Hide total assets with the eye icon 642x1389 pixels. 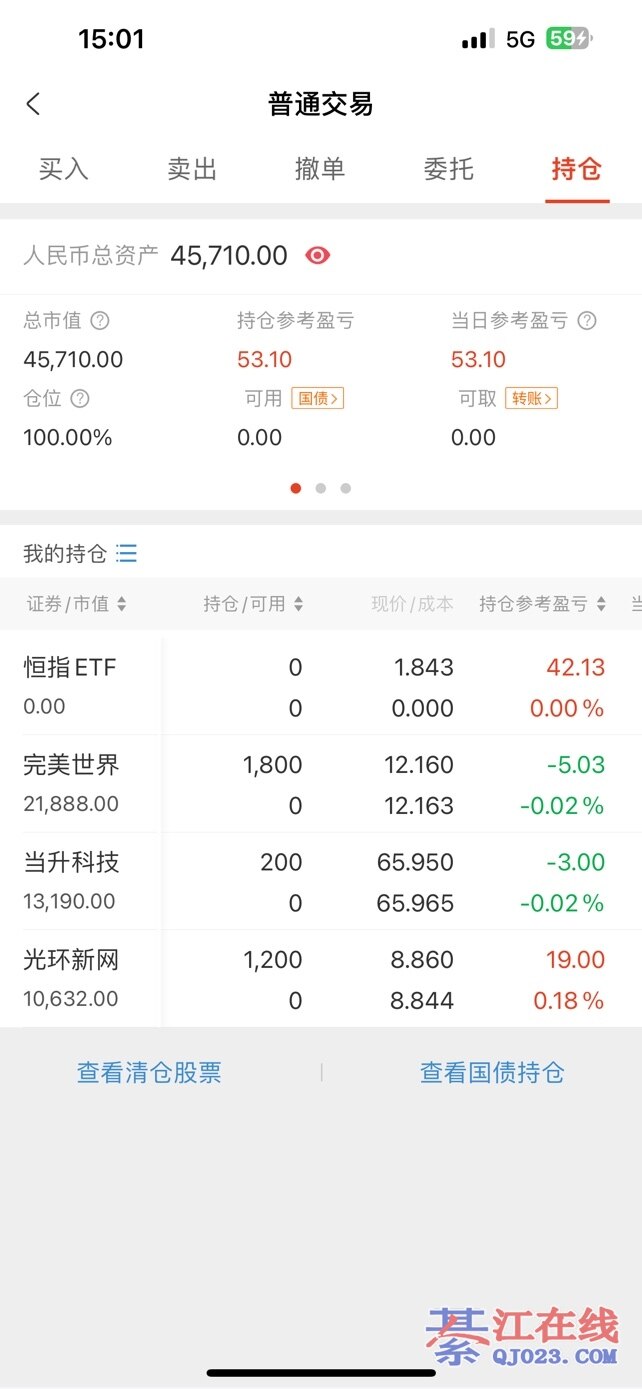tap(317, 256)
